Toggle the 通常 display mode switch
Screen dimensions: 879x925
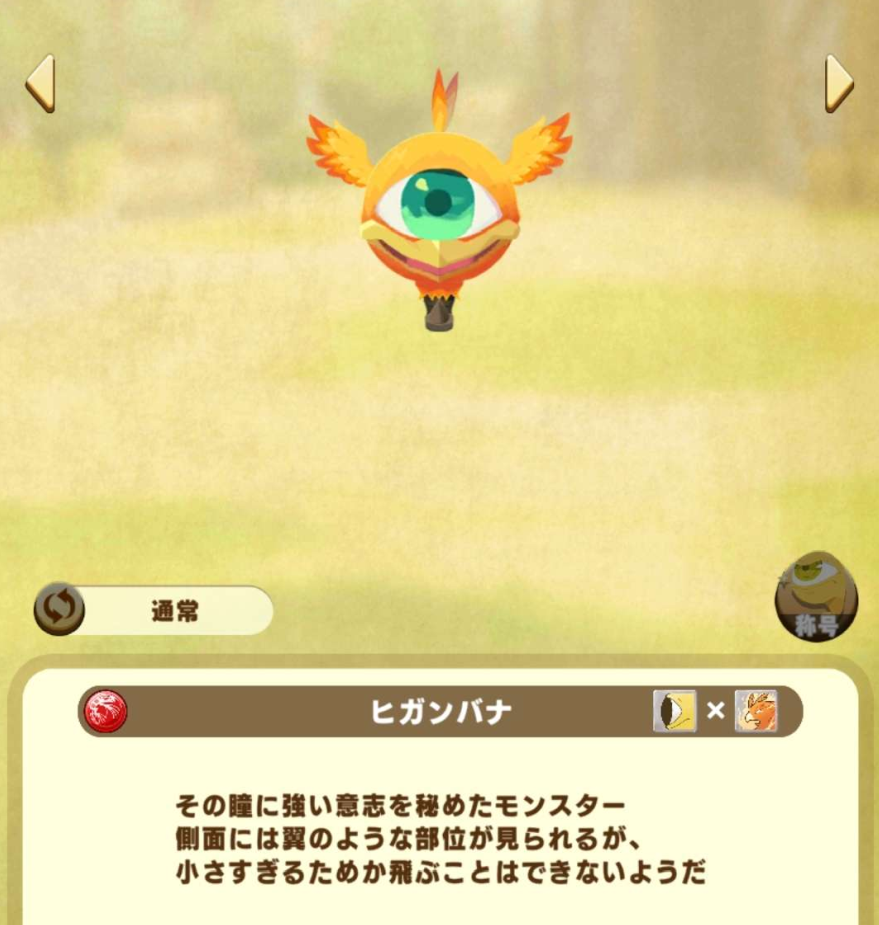(60, 610)
